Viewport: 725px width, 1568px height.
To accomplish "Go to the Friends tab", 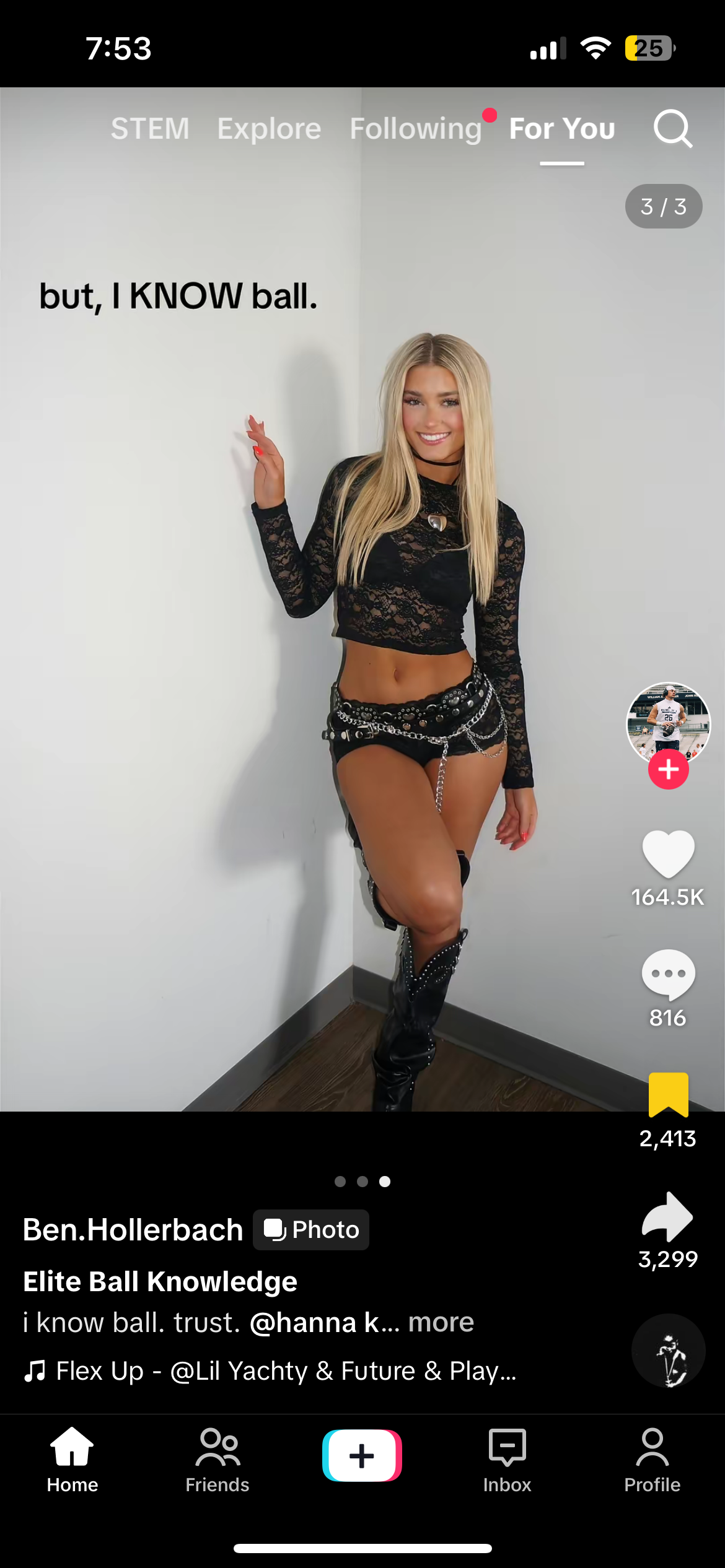I will (x=217, y=1458).
